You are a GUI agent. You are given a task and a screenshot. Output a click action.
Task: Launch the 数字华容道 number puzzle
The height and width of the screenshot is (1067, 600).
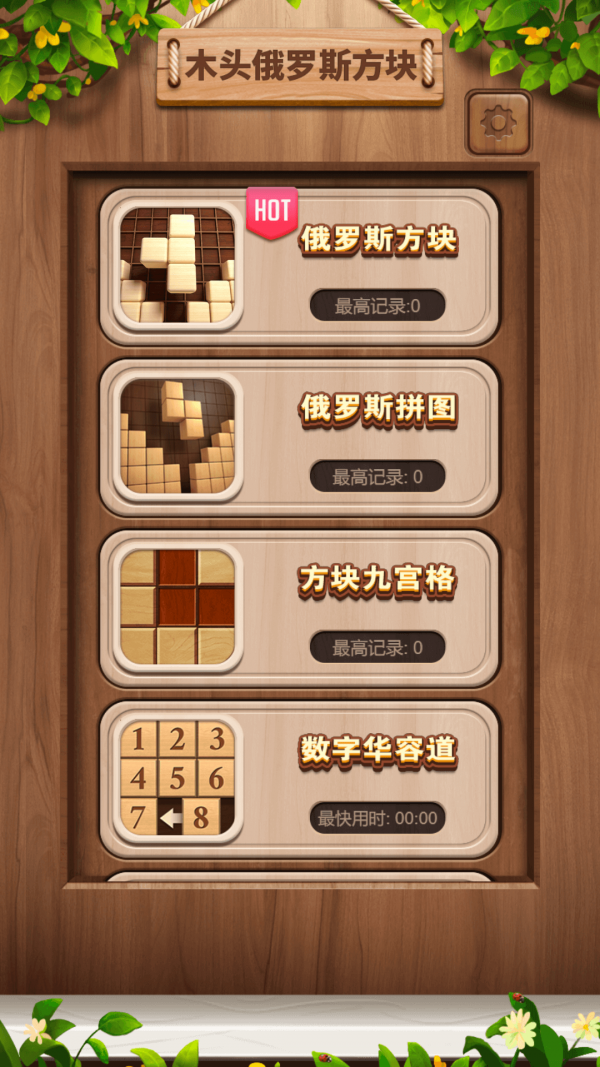click(299, 779)
